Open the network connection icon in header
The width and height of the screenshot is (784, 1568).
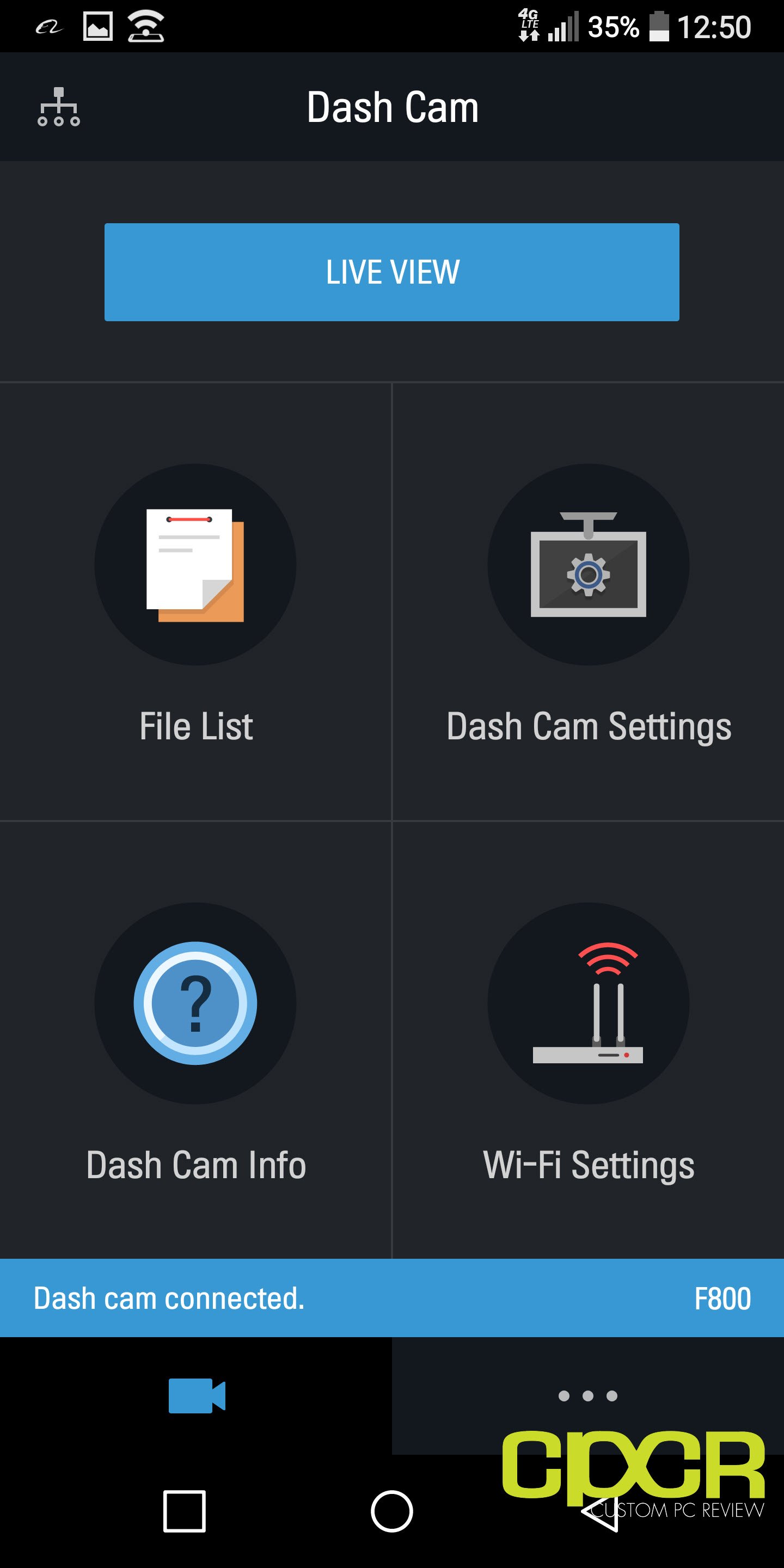[x=58, y=107]
